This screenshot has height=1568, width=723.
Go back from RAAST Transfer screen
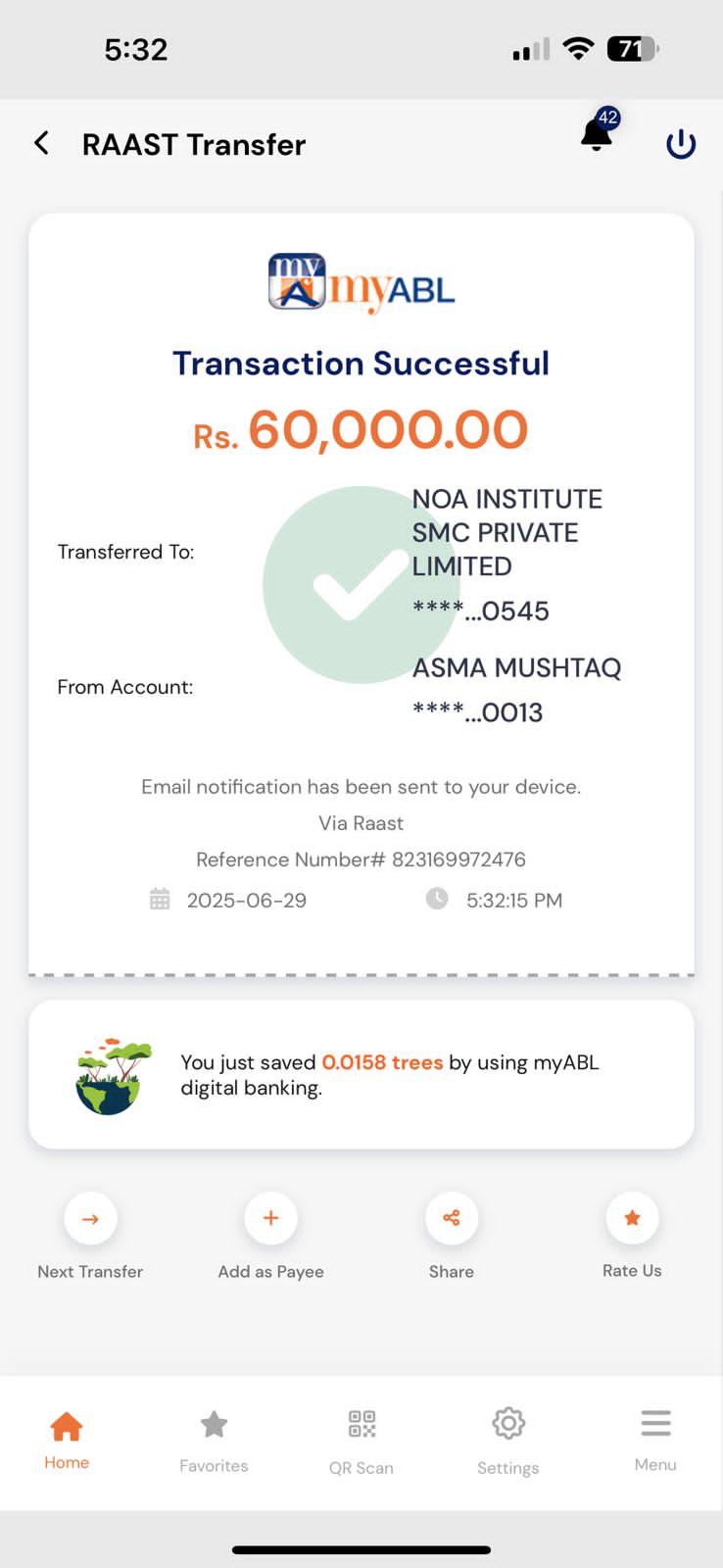click(x=41, y=144)
